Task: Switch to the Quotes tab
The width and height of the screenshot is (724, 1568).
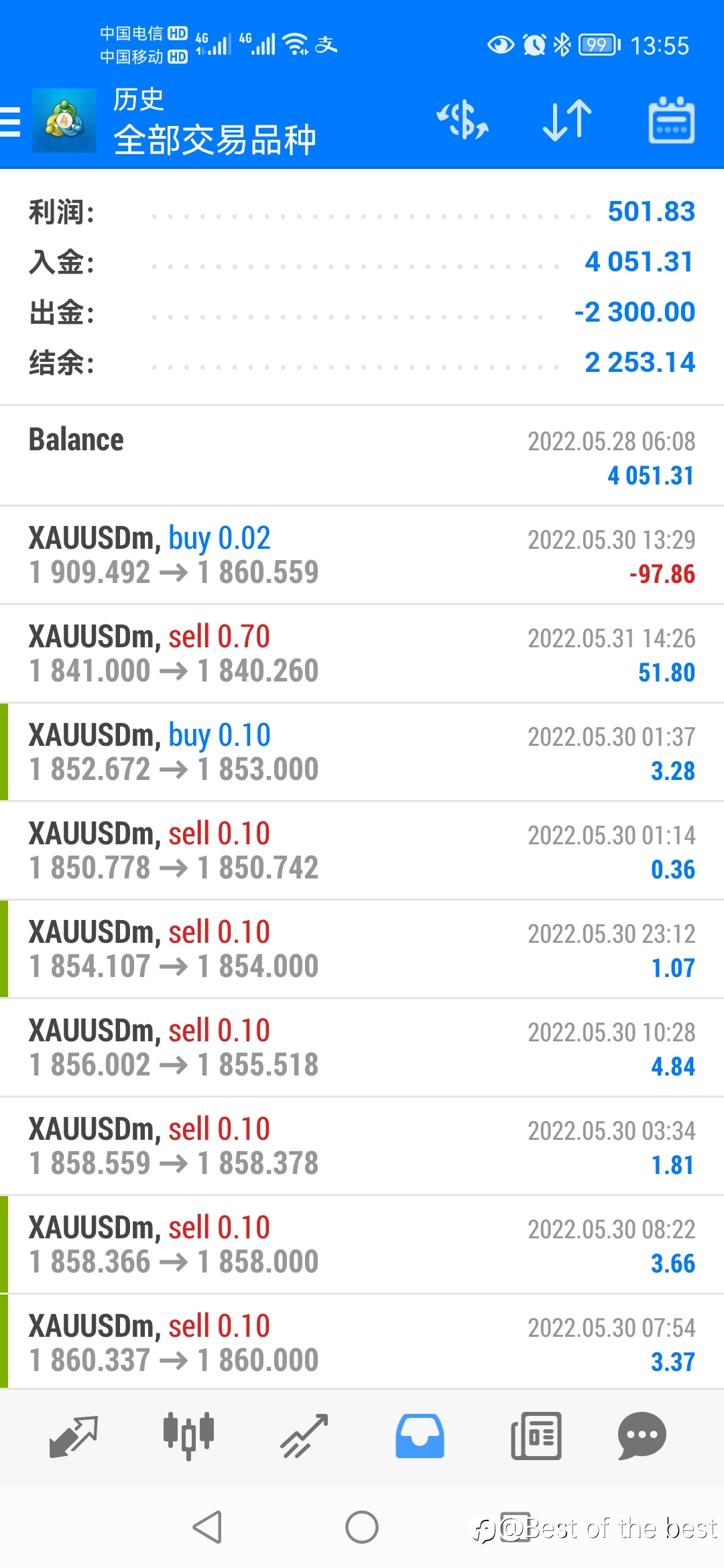Action: (x=74, y=1436)
